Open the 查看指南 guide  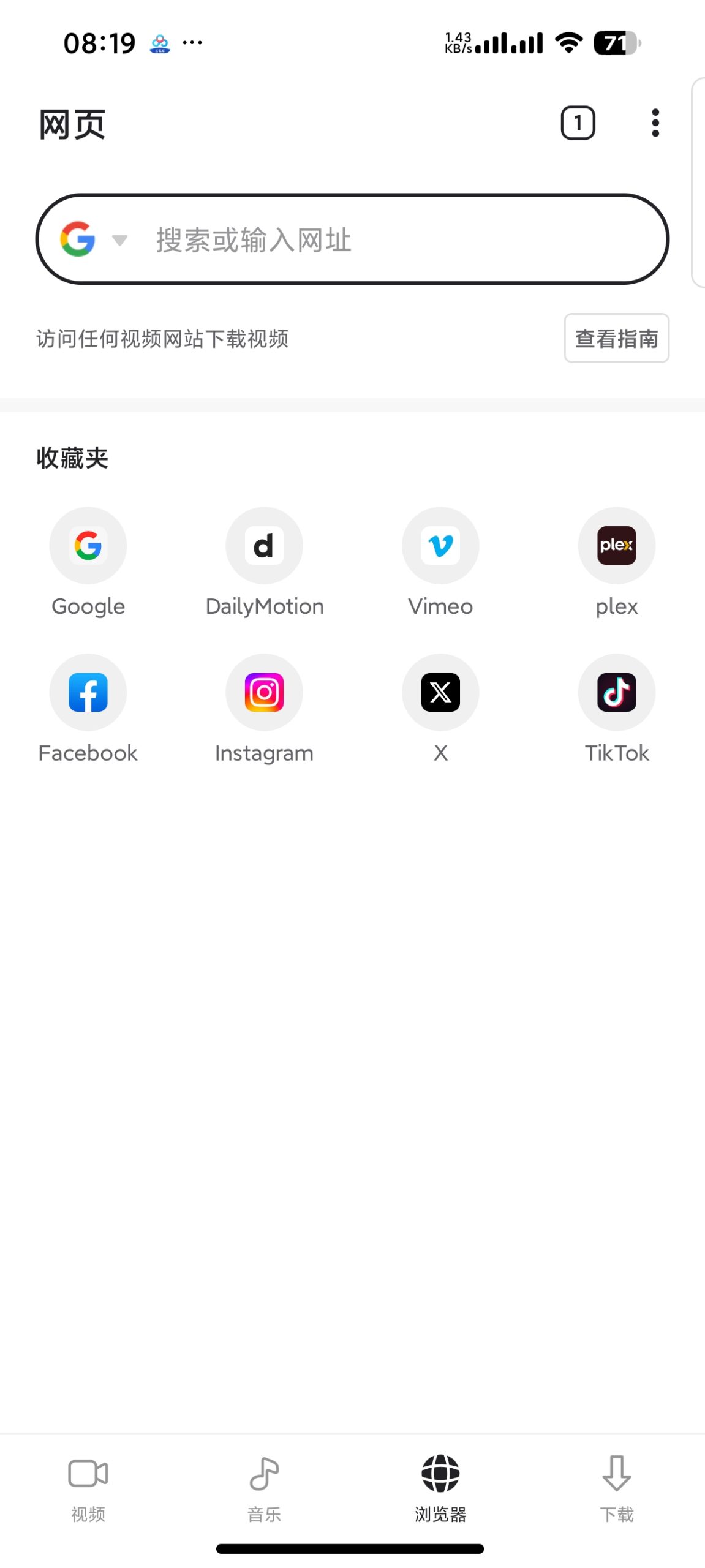click(x=616, y=338)
